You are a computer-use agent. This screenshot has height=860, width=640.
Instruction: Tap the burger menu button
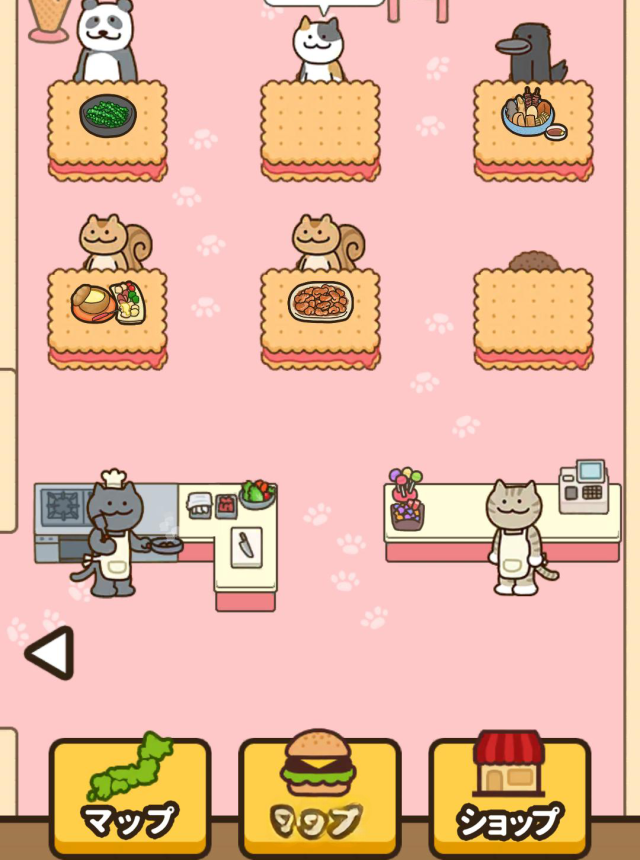(x=319, y=795)
